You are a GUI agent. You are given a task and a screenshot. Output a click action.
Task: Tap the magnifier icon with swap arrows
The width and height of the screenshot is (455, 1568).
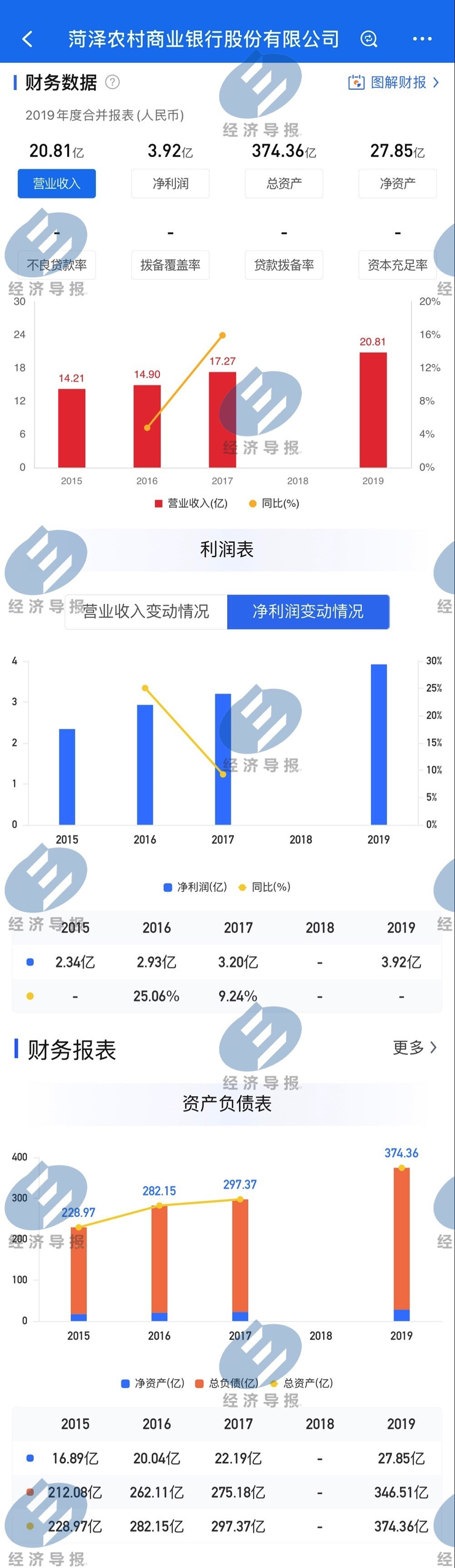(369, 40)
